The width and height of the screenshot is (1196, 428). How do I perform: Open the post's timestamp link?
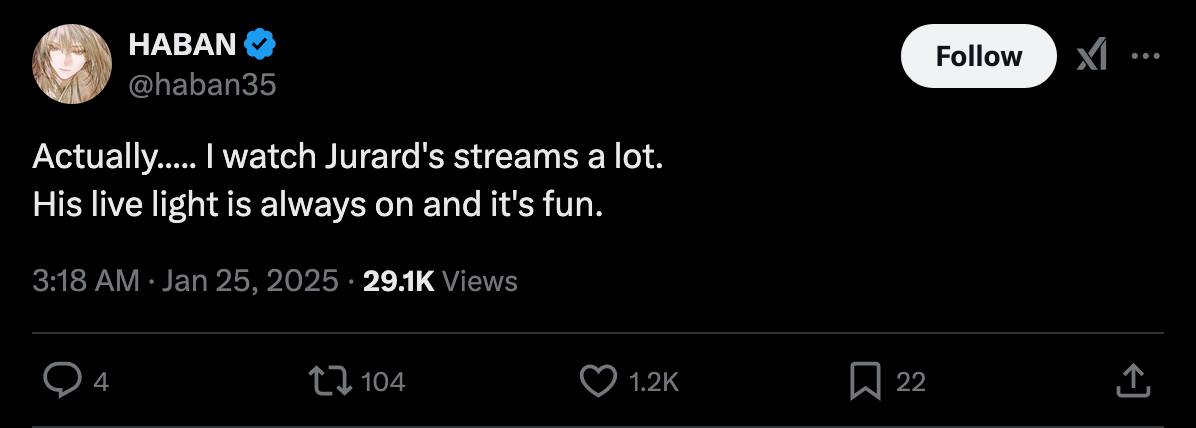(x=185, y=281)
